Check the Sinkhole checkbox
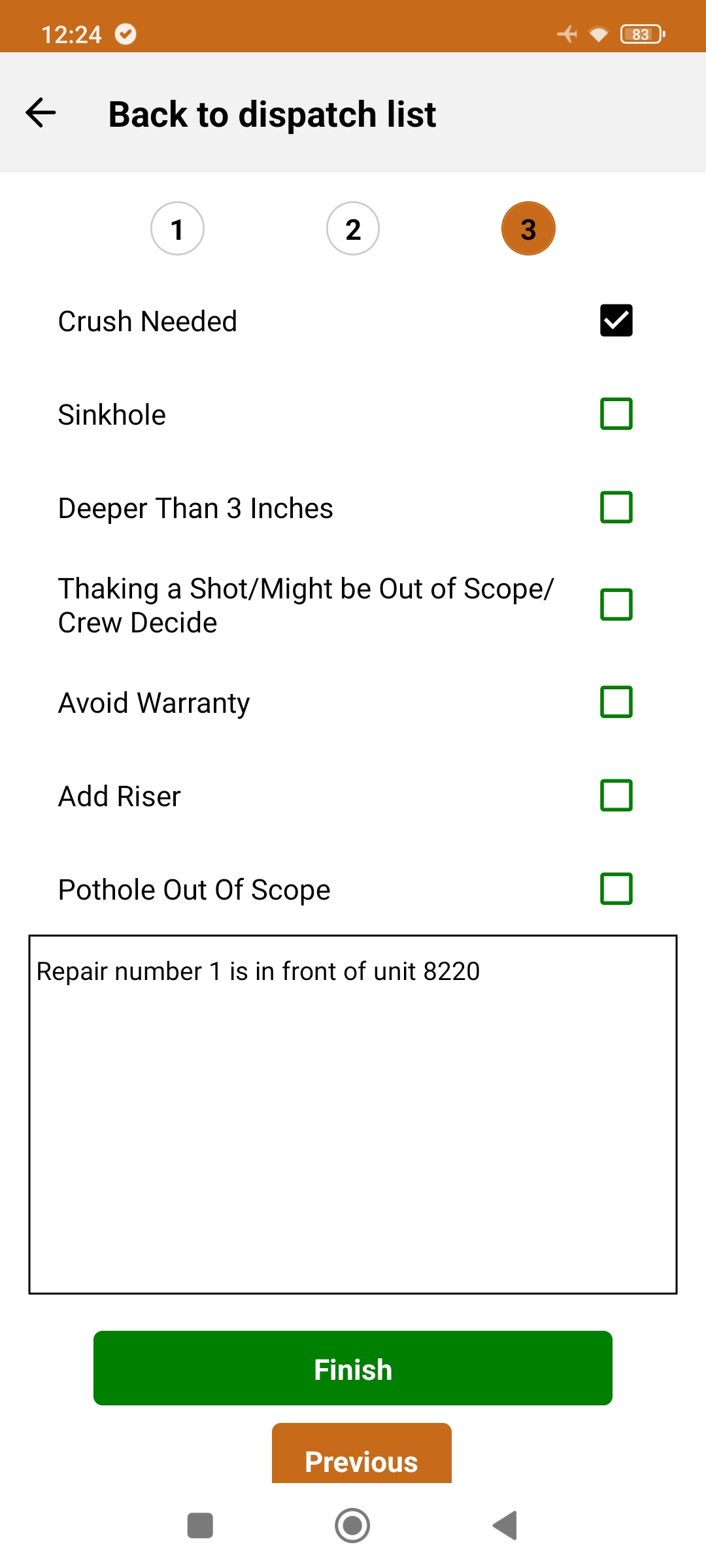 pyautogui.click(x=616, y=414)
